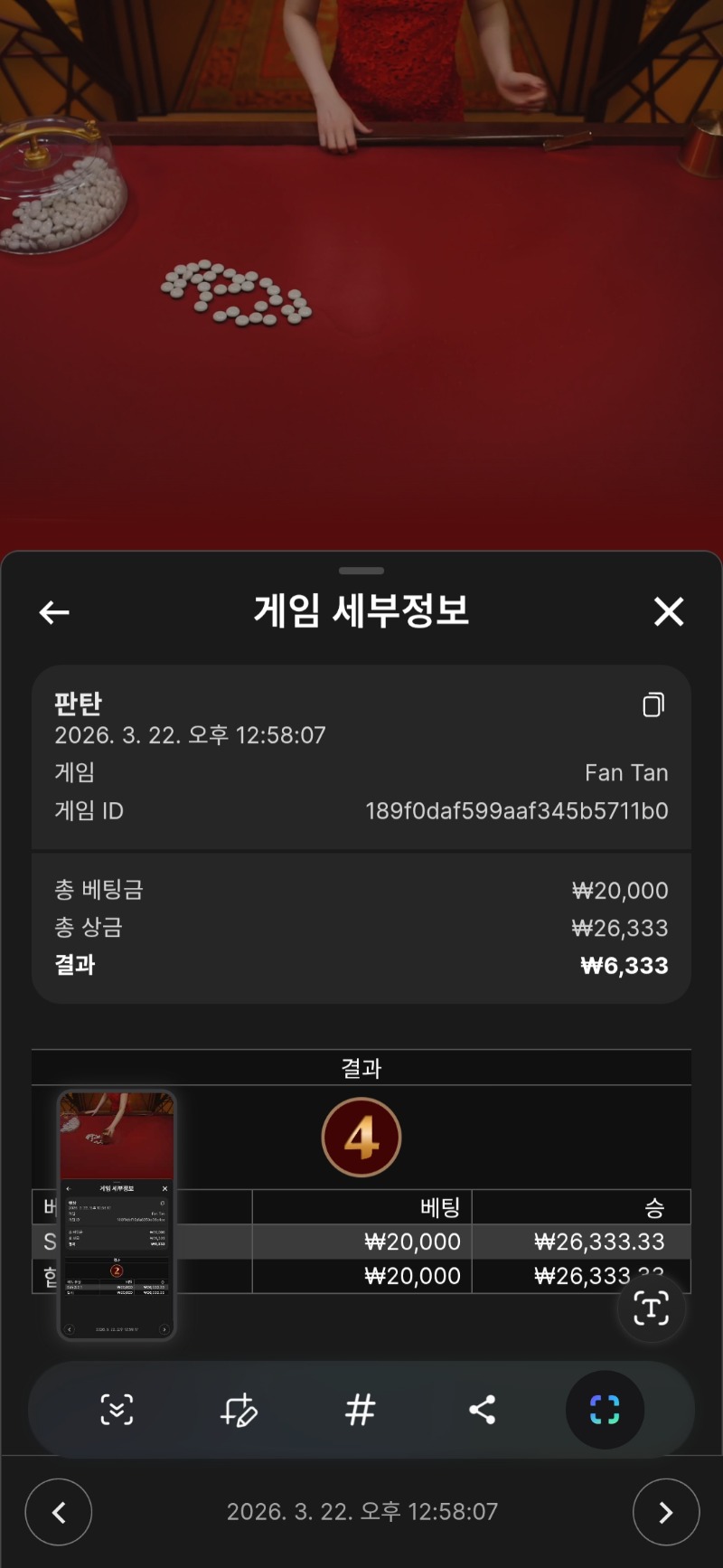Open the captured screenshot thumbnail preview
723x1568 pixels.
click(x=117, y=1214)
